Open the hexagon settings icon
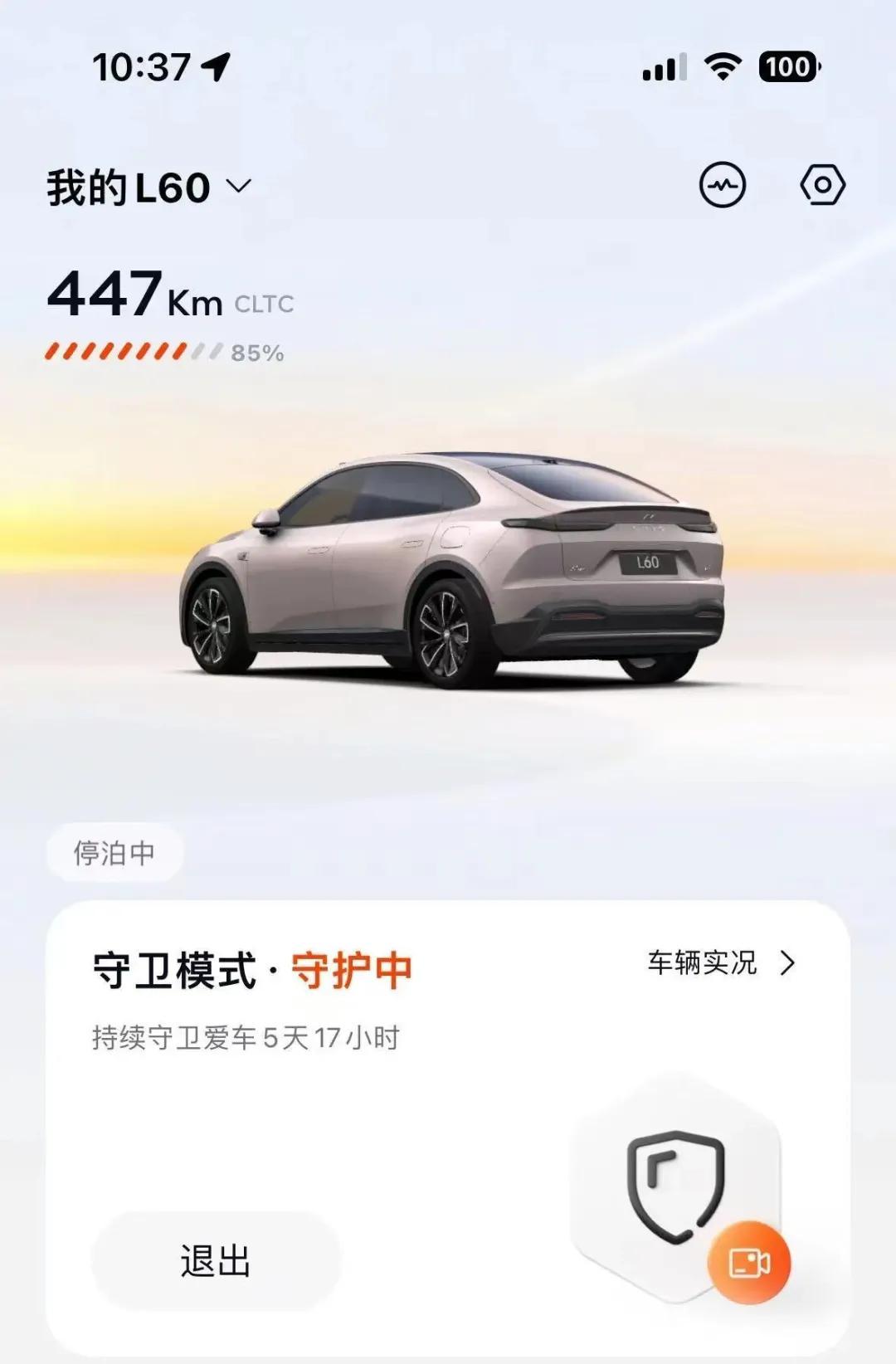Image resolution: width=896 pixels, height=1364 pixels. pyautogui.click(x=822, y=185)
